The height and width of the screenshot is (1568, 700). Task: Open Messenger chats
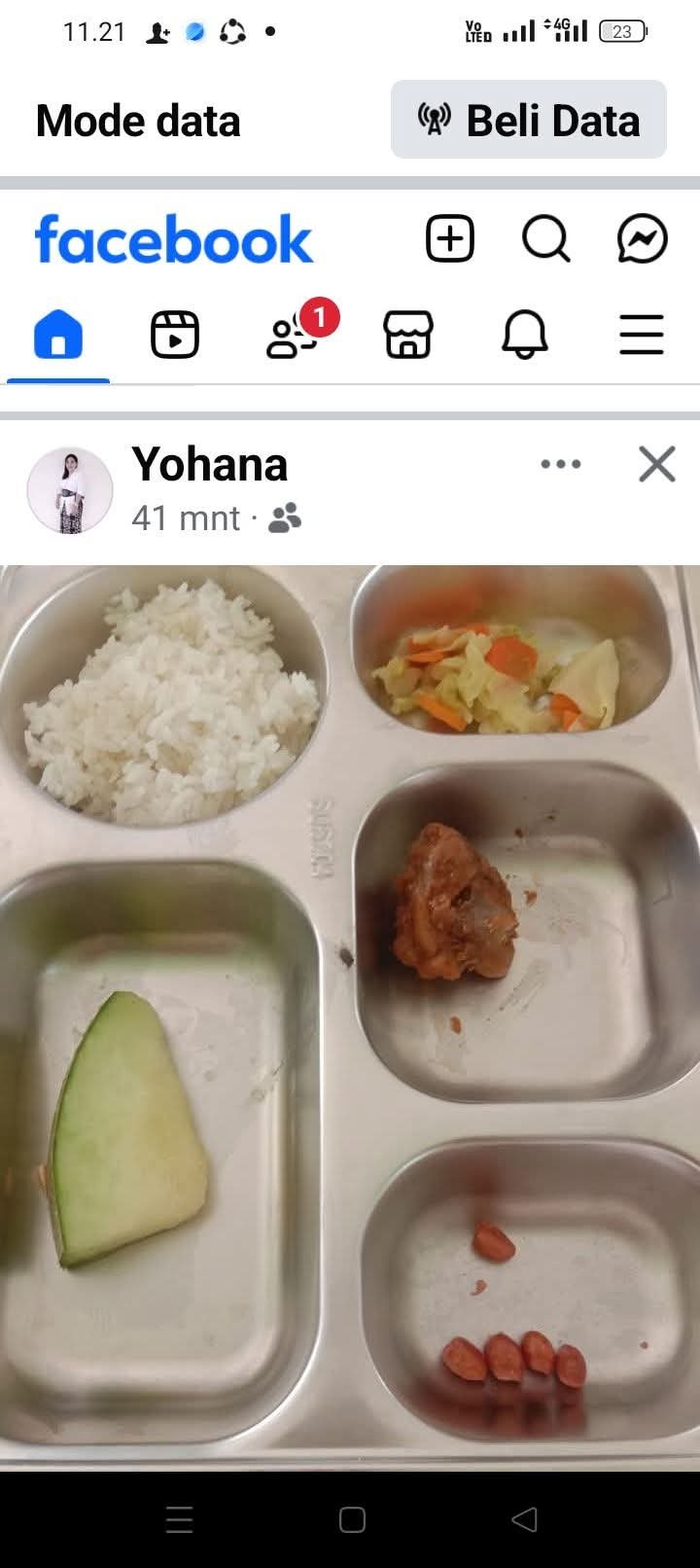pos(642,238)
